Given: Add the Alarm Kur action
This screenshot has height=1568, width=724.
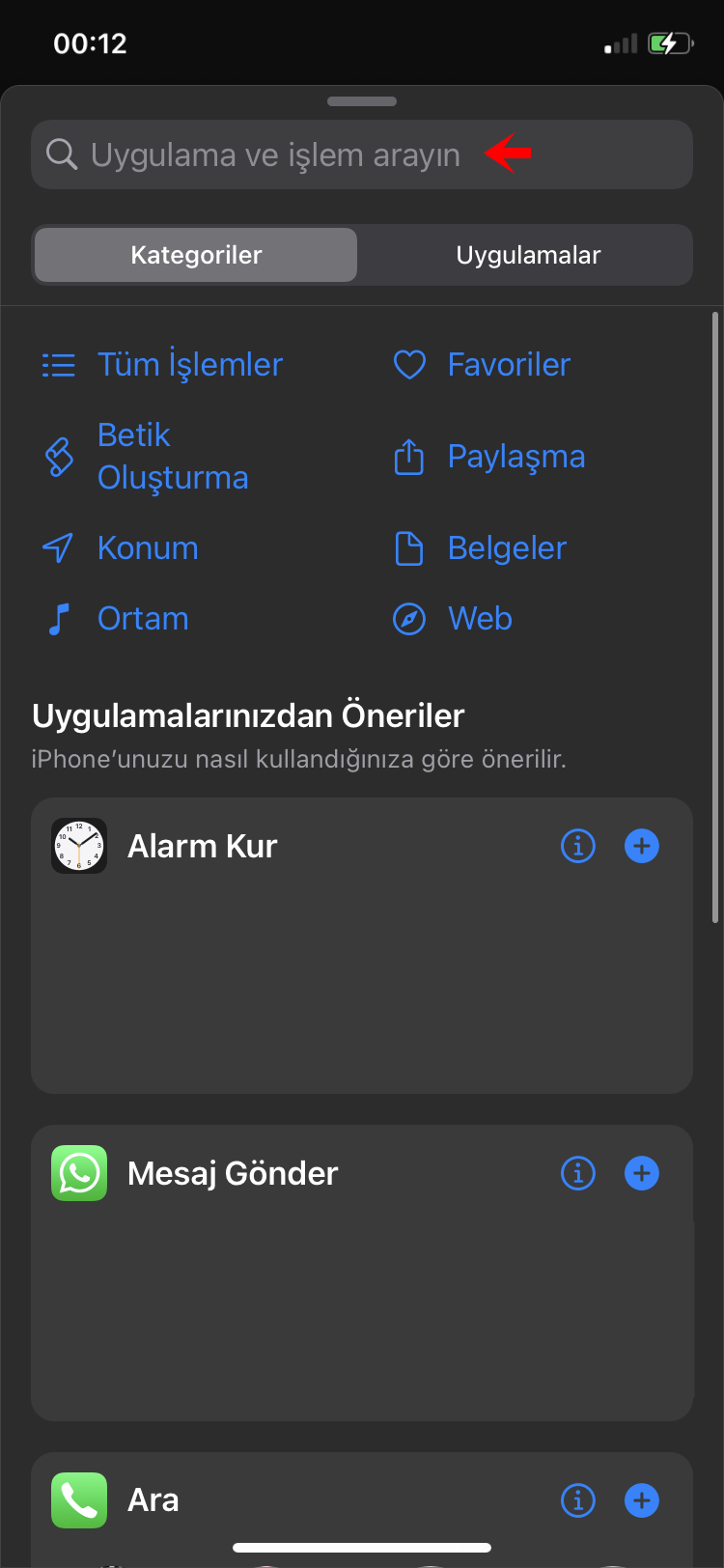Looking at the screenshot, I should (x=642, y=846).
